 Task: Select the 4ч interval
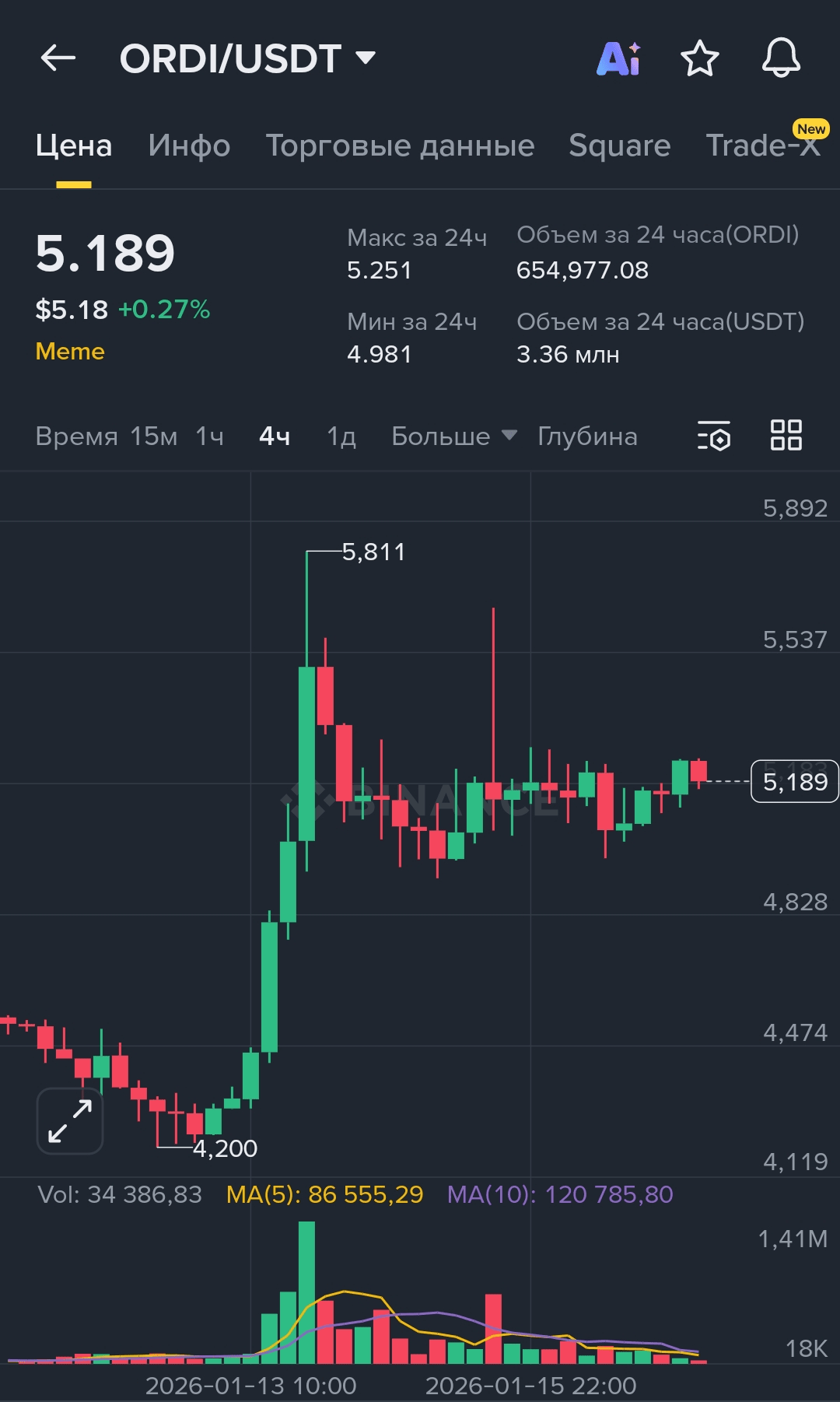click(275, 436)
